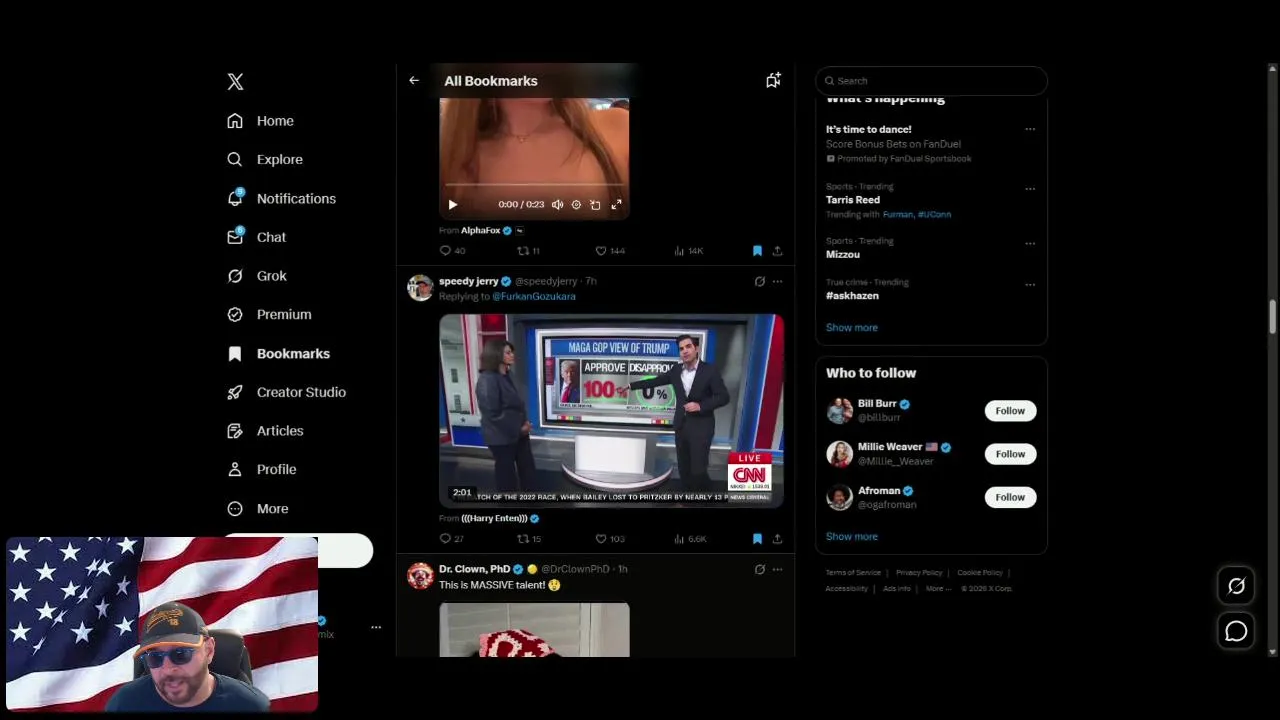
Task: Open the Home page
Action: pyautogui.click(x=274, y=121)
